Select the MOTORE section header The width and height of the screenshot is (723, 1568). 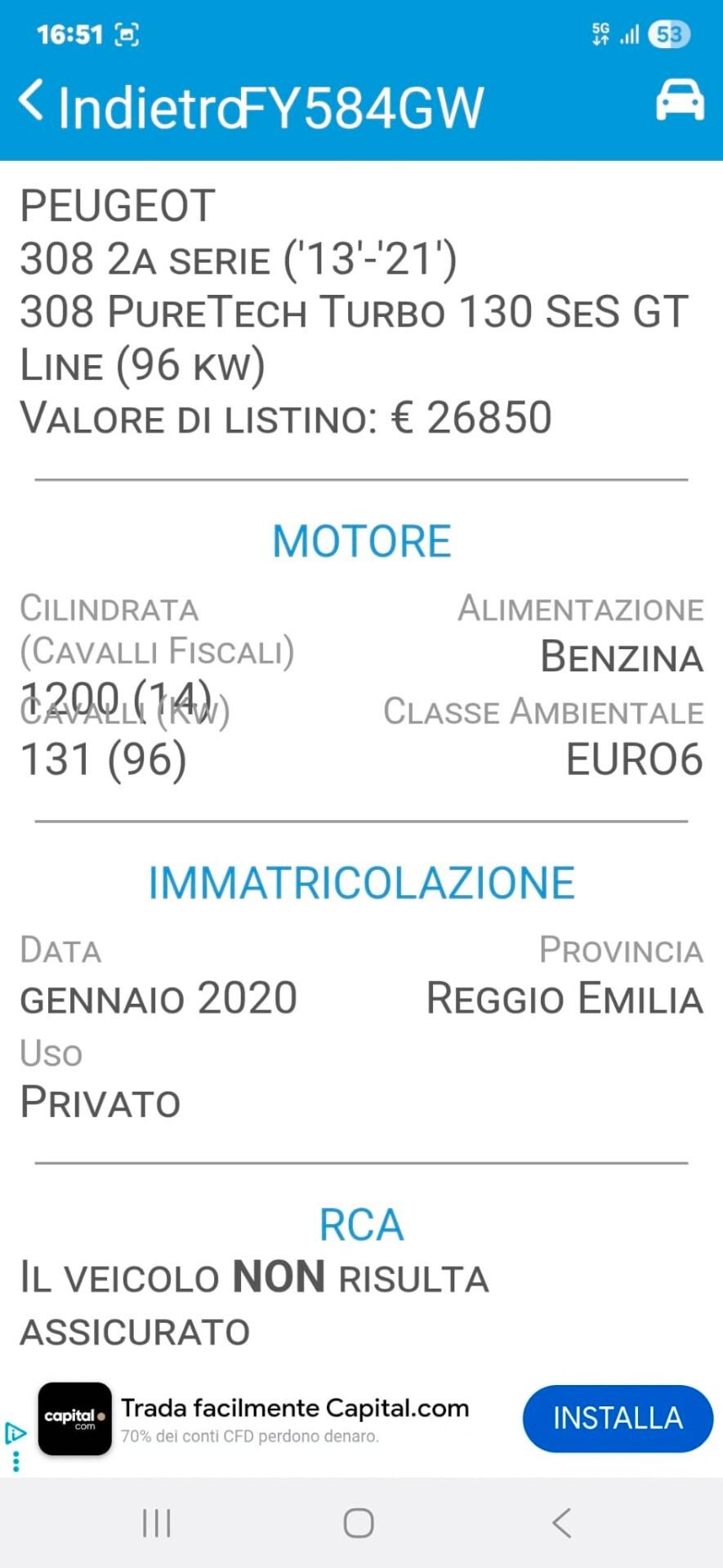click(361, 539)
